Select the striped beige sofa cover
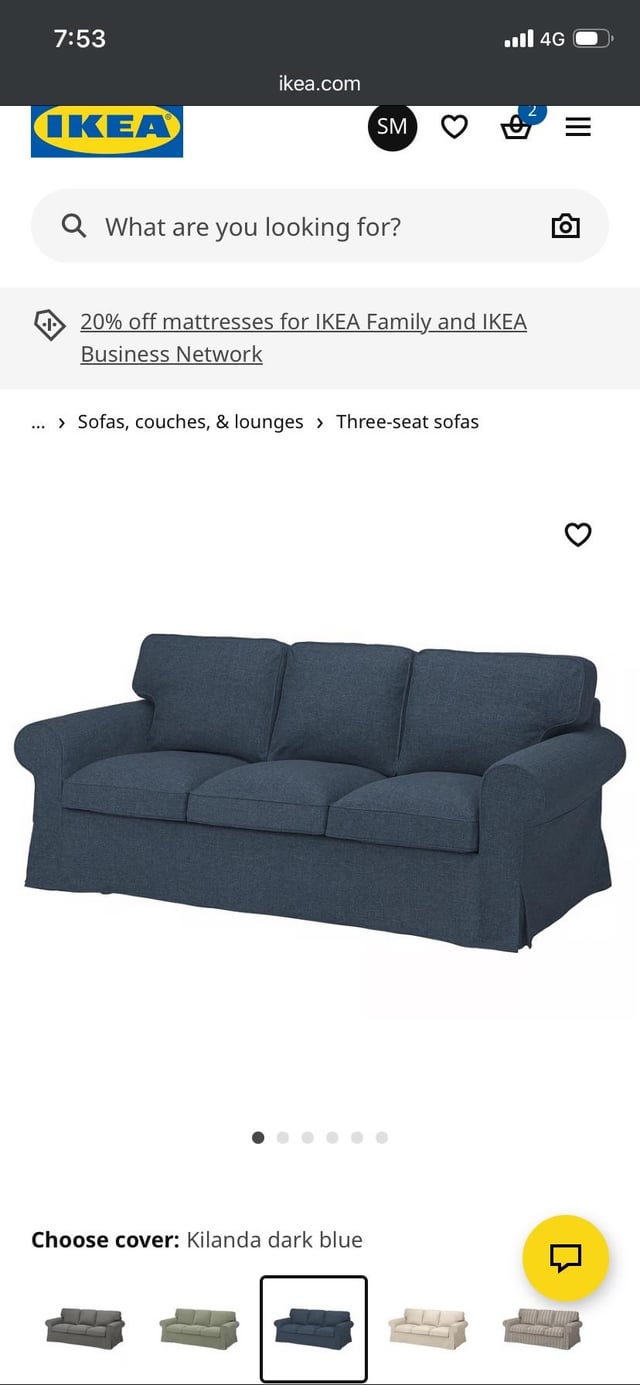This screenshot has height=1385, width=640. click(542, 1328)
